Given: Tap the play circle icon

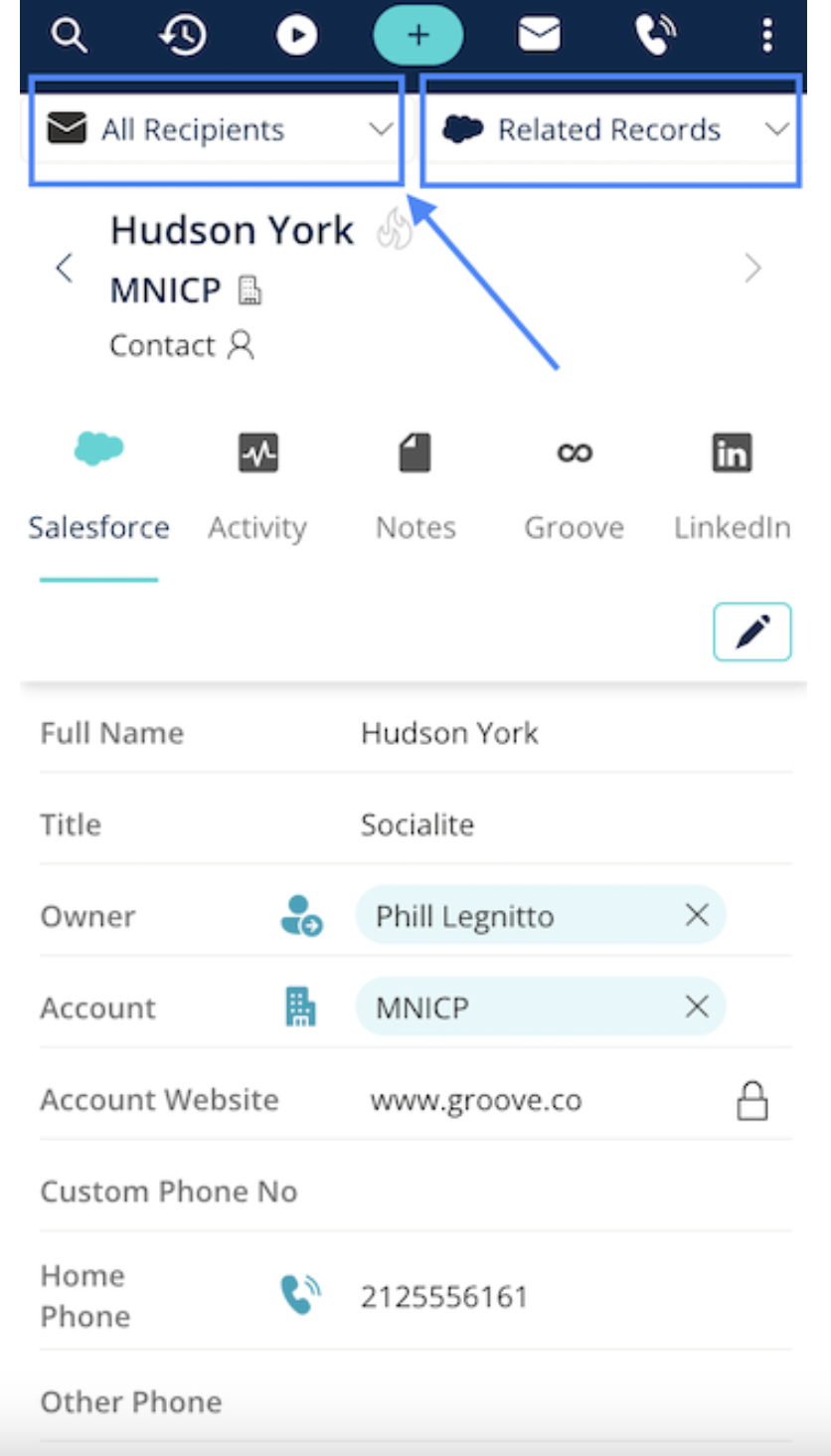Looking at the screenshot, I should pos(296,36).
